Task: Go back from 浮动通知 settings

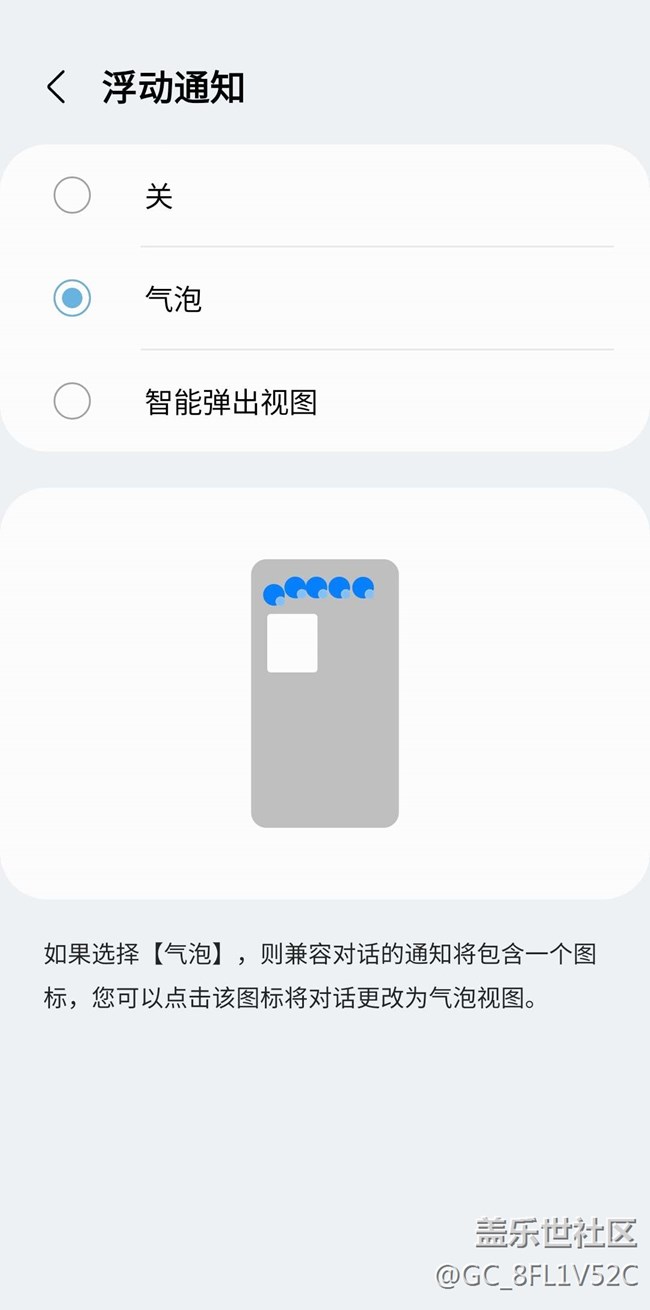Action: click(56, 88)
